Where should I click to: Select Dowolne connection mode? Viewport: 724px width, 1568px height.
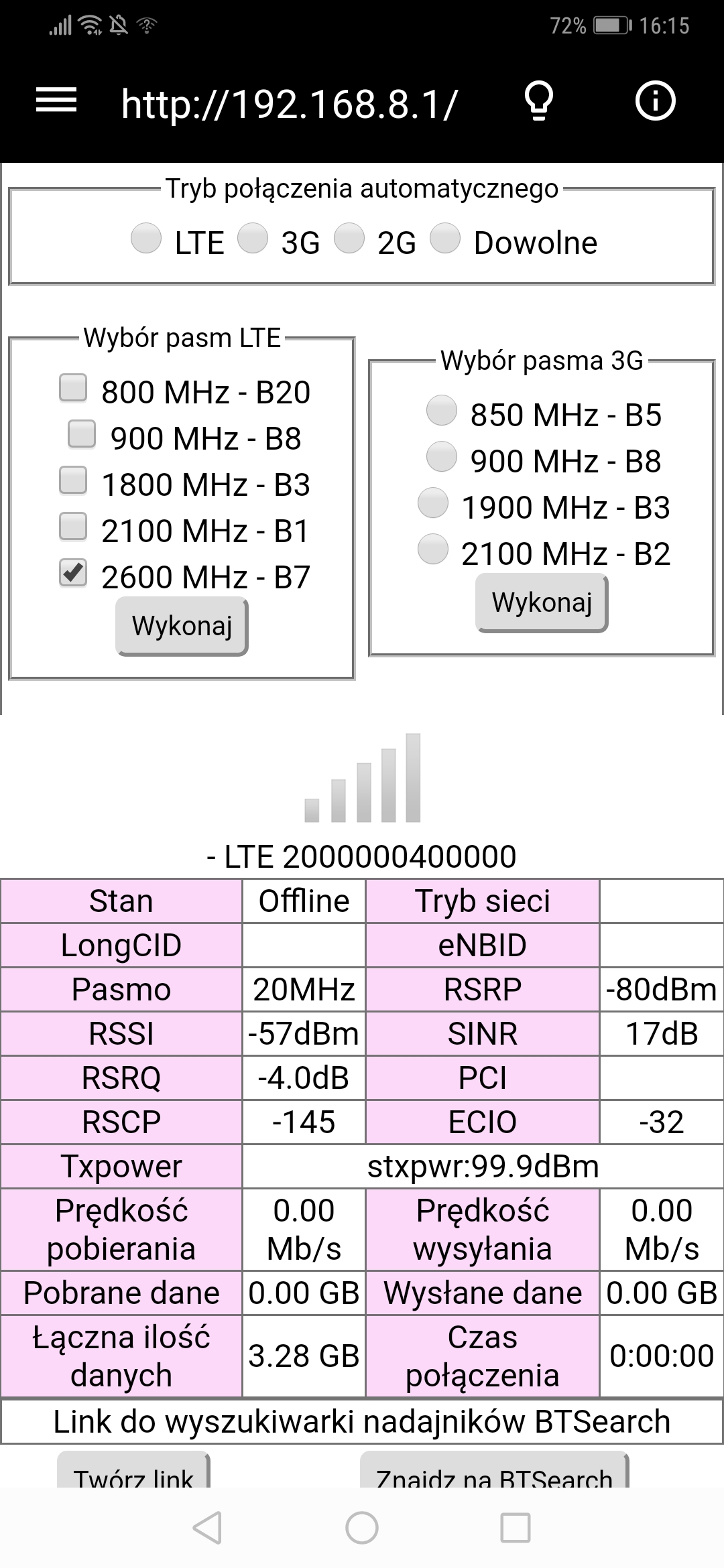[x=445, y=238]
